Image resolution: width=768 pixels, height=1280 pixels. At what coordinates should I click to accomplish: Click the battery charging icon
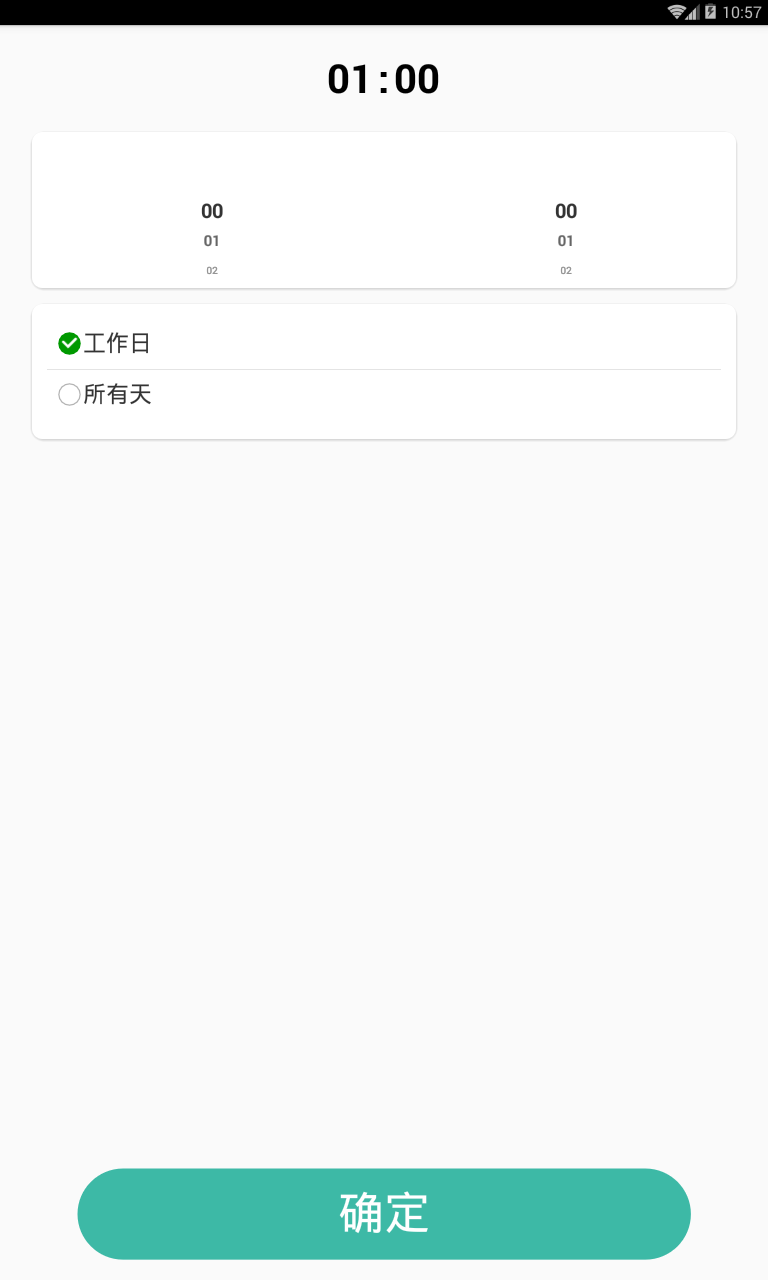[714, 13]
